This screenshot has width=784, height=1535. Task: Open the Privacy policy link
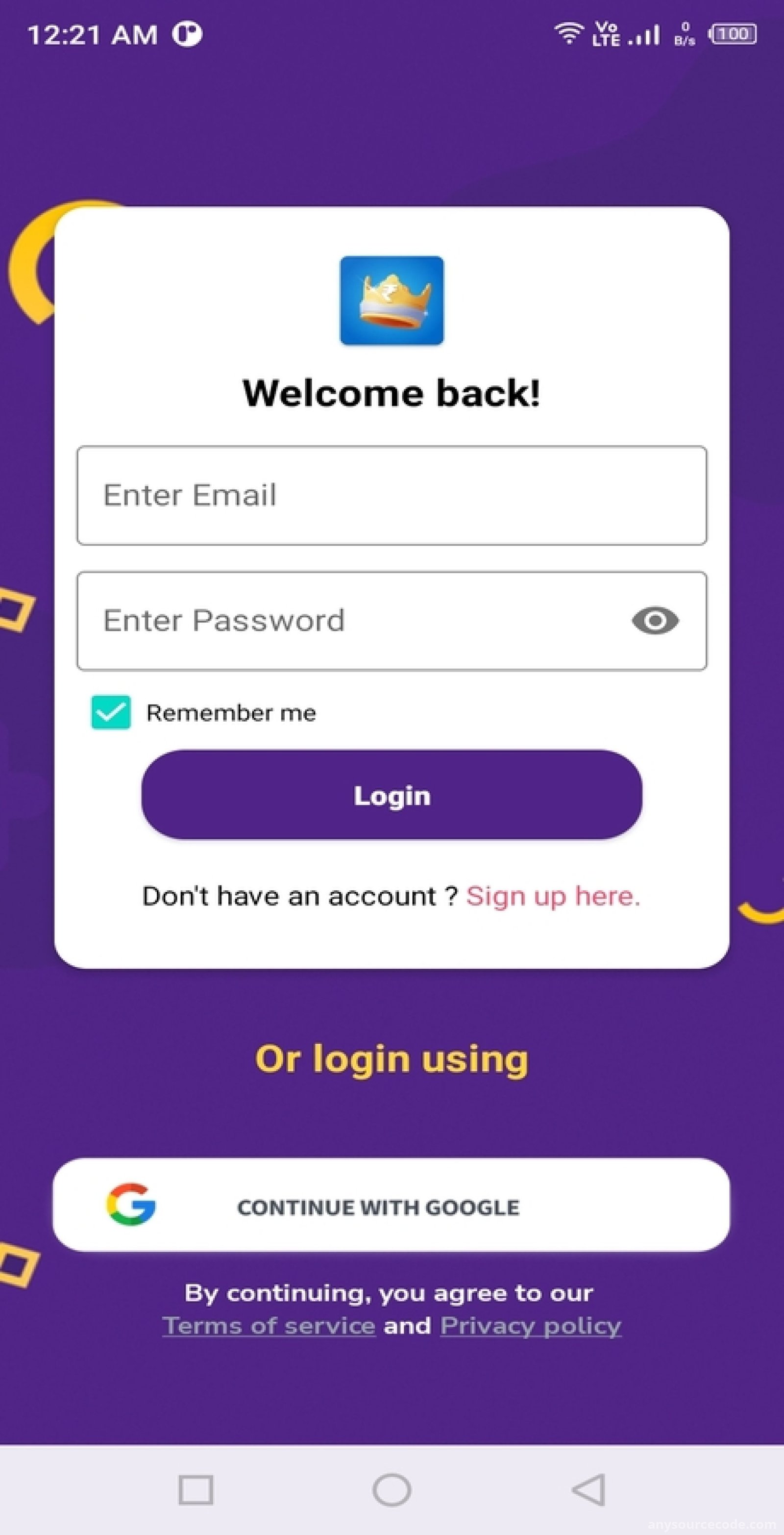[530, 1326]
